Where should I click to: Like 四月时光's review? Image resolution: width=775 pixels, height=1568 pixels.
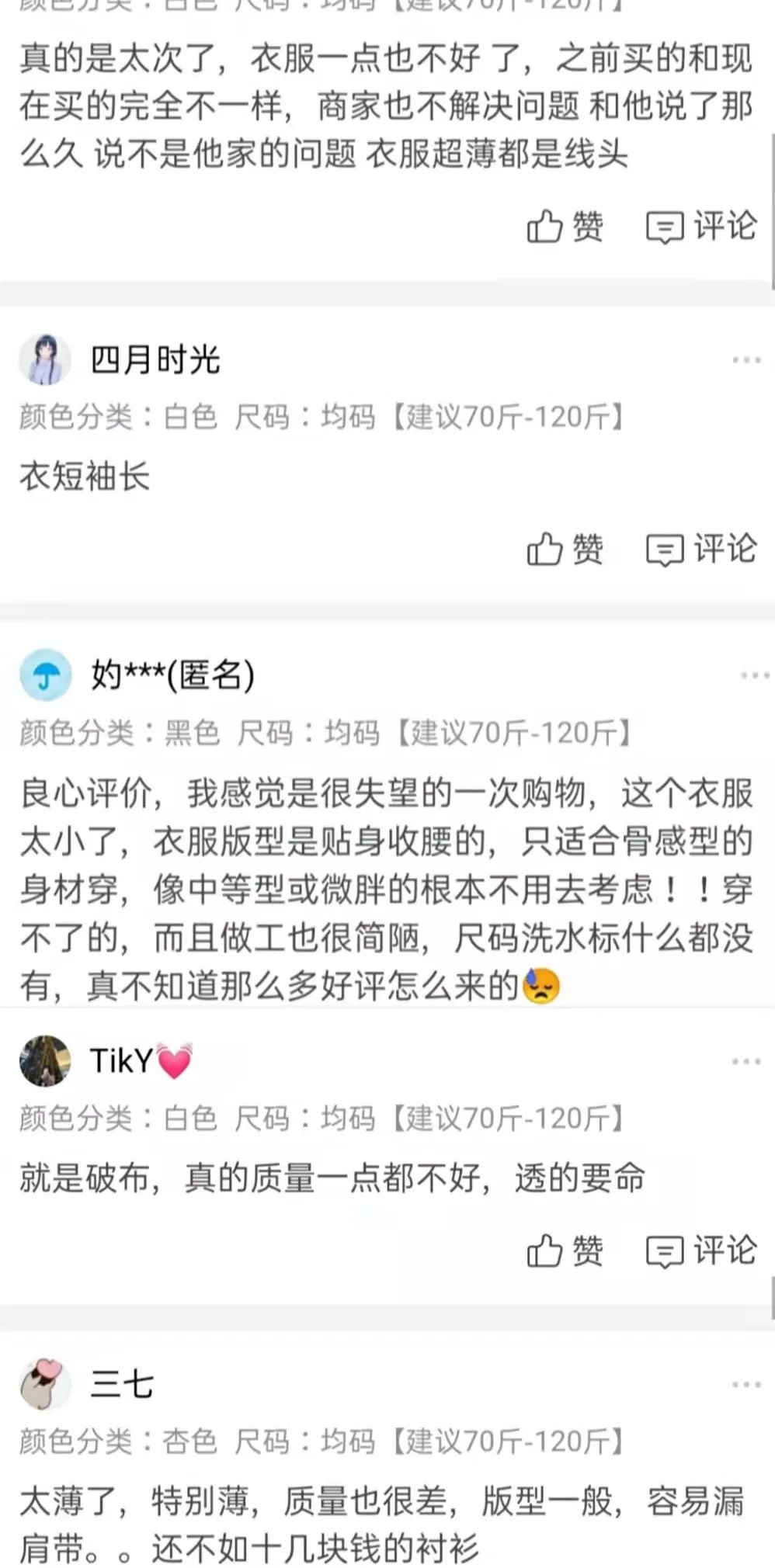coord(565,550)
